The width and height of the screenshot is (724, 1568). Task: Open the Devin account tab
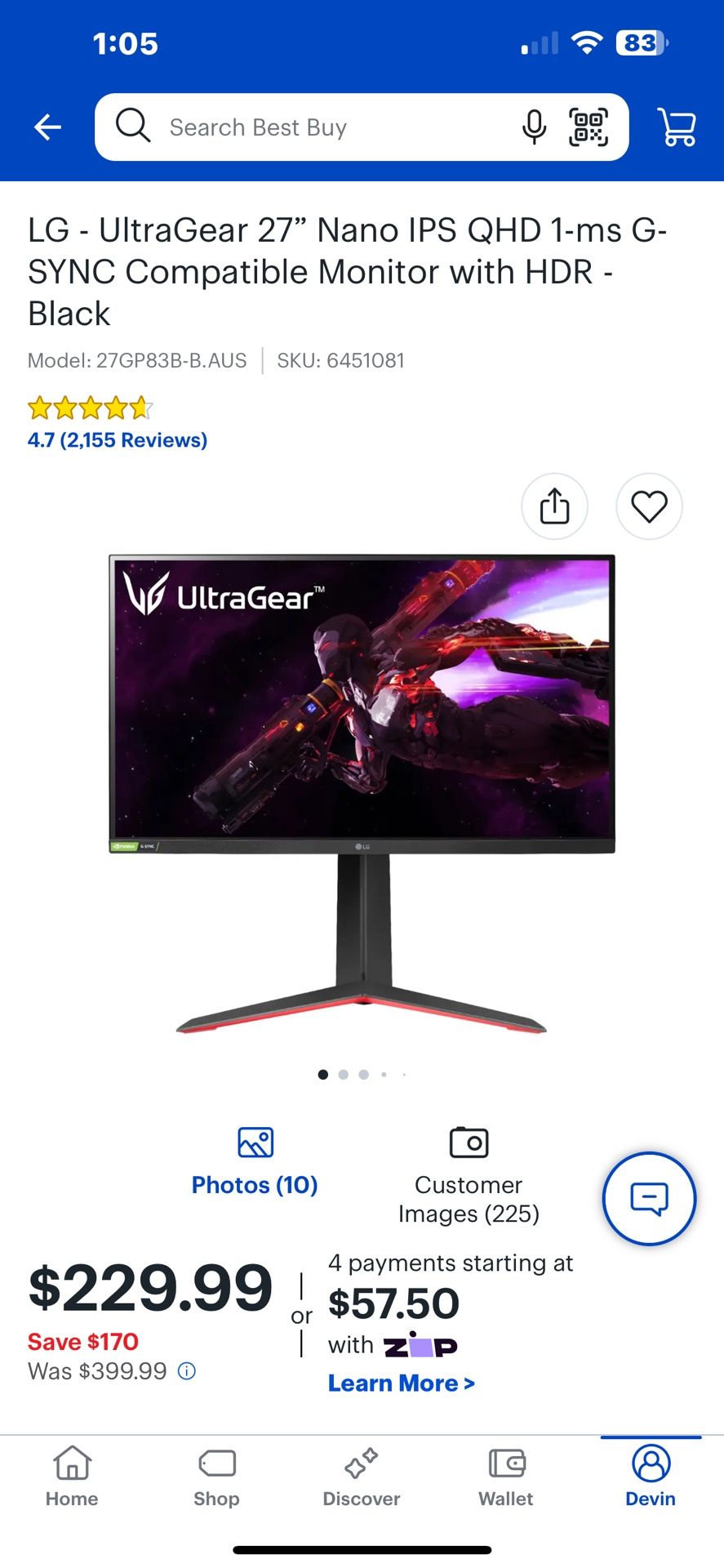(x=651, y=1477)
